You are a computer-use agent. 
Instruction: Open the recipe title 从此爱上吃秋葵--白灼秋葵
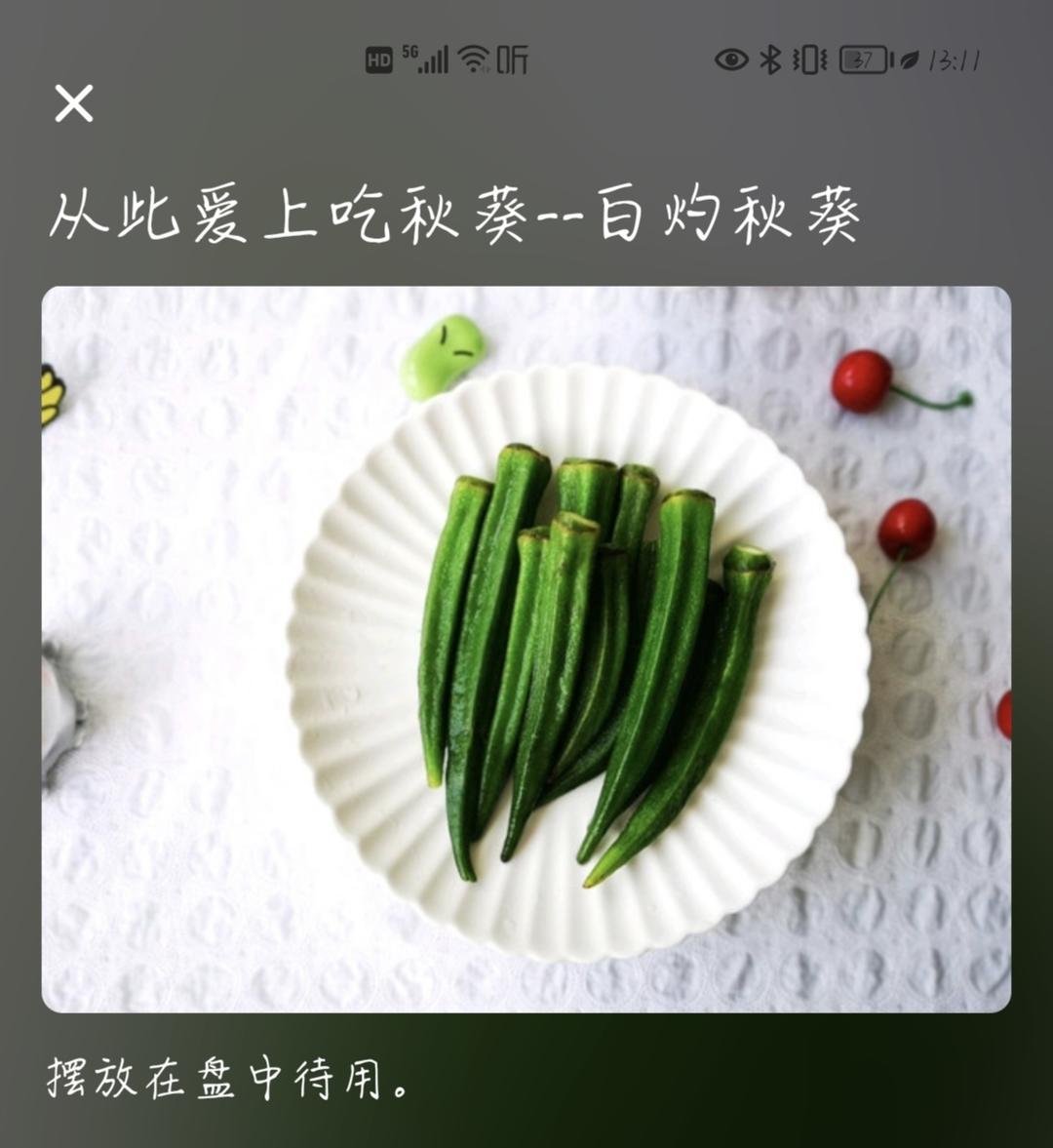(458, 213)
